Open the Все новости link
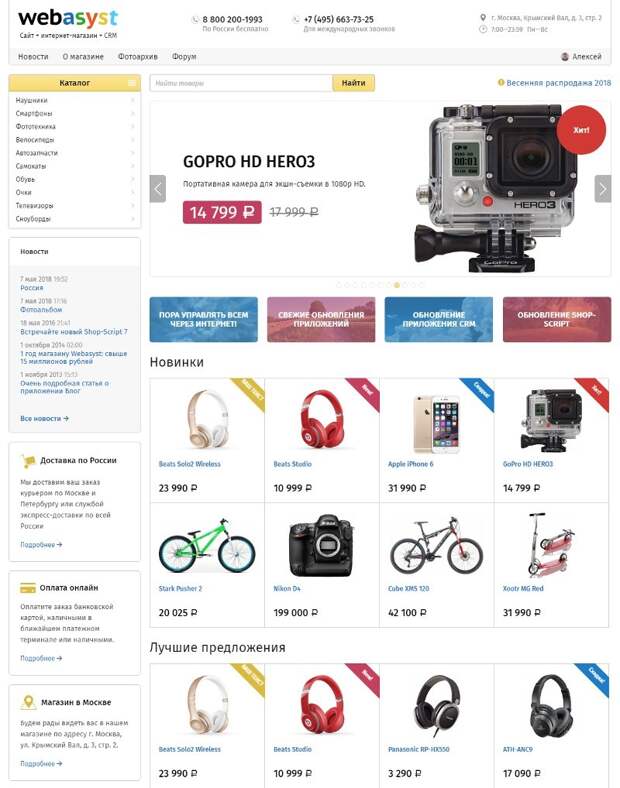Viewport: 620px width, 788px height. coord(44,418)
